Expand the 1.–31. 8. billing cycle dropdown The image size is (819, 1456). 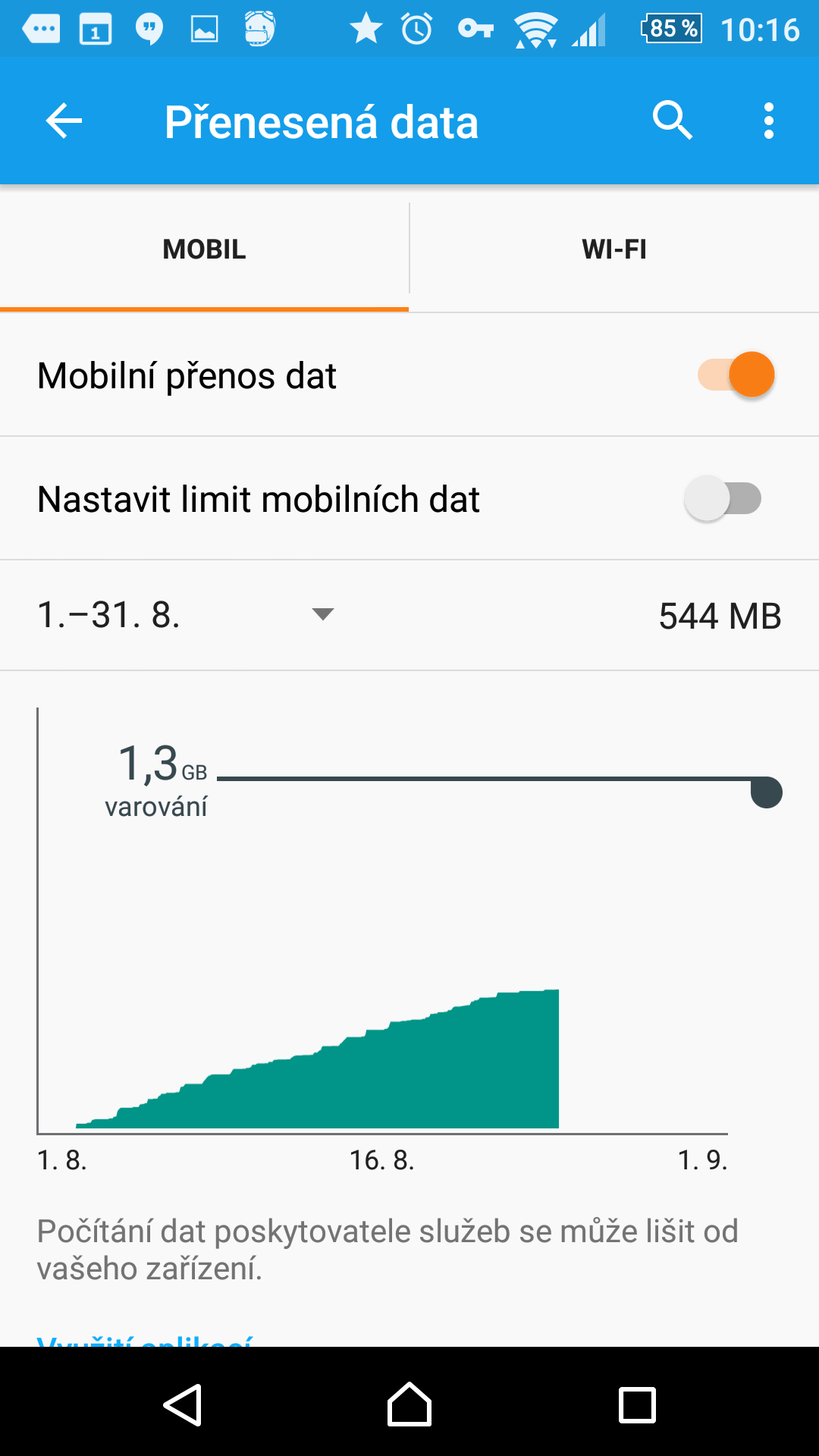[x=185, y=615]
